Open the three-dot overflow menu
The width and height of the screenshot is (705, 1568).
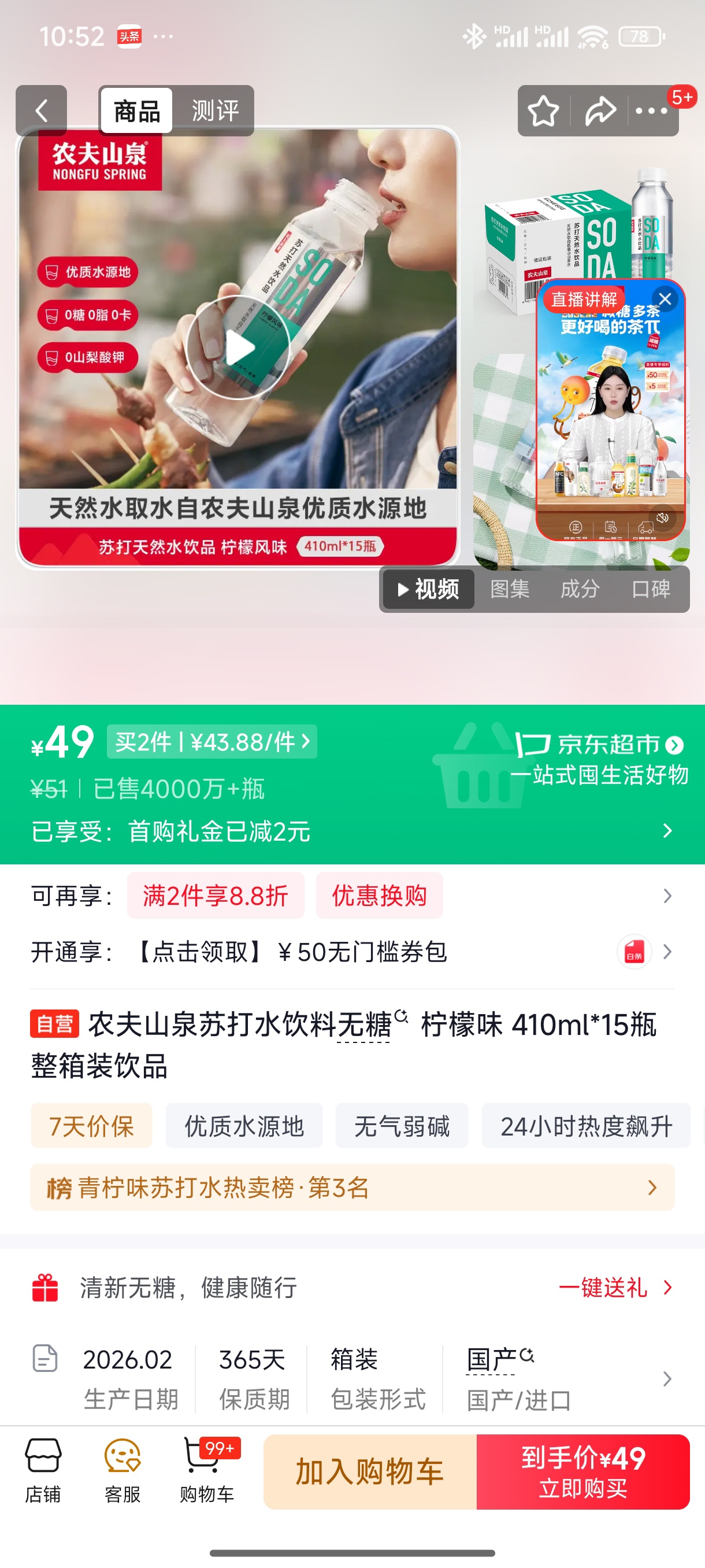[x=651, y=111]
